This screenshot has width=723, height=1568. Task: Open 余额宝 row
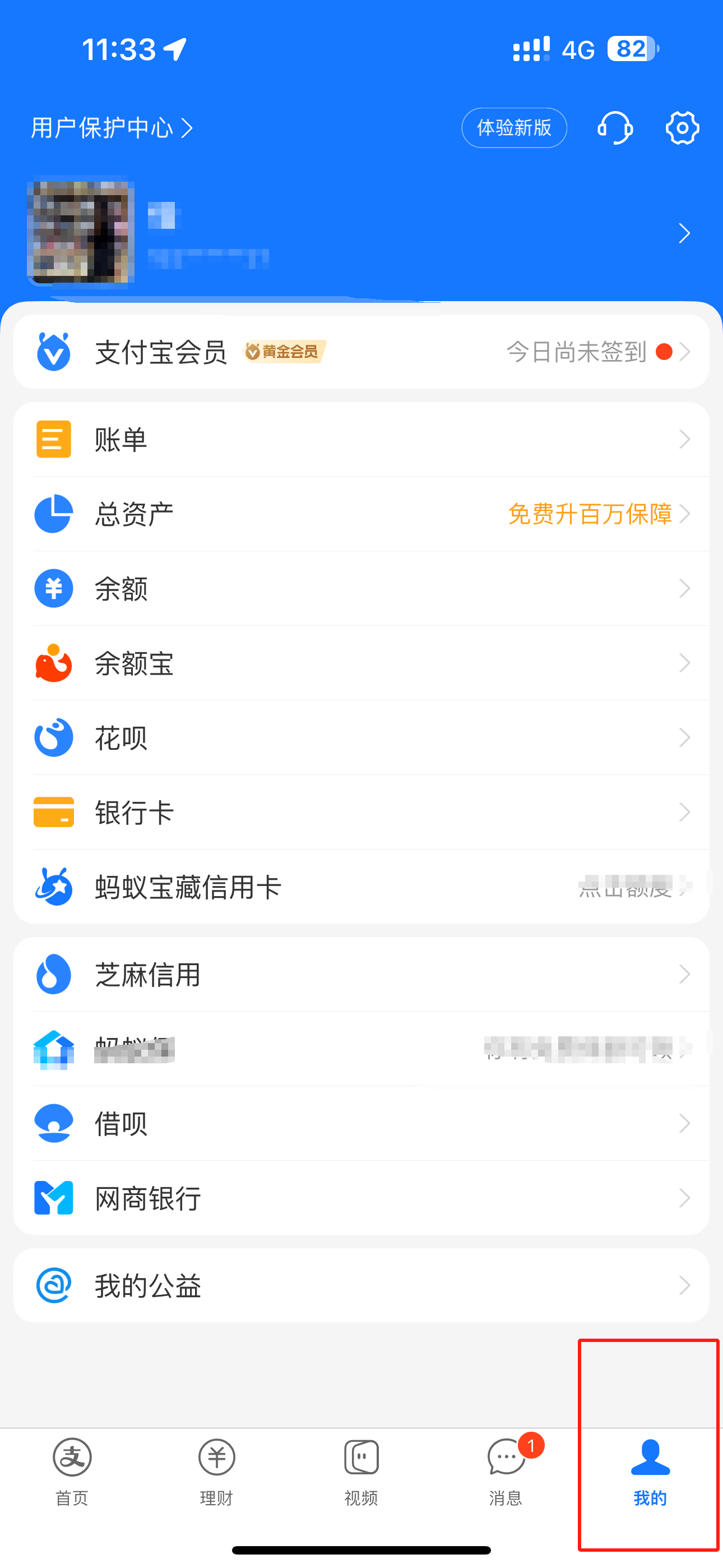coord(361,663)
